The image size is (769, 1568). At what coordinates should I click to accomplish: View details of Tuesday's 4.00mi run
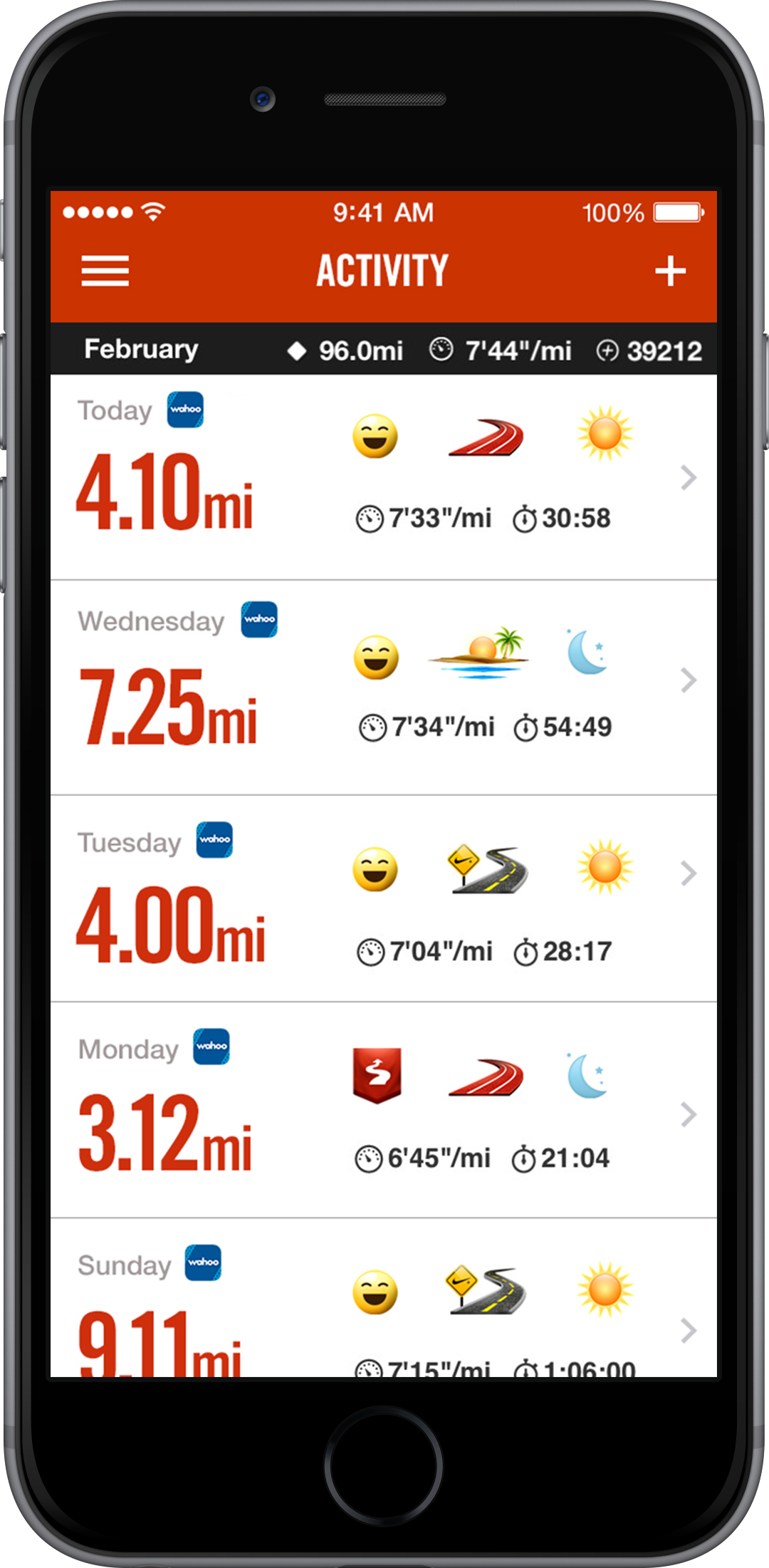coord(384,899)
